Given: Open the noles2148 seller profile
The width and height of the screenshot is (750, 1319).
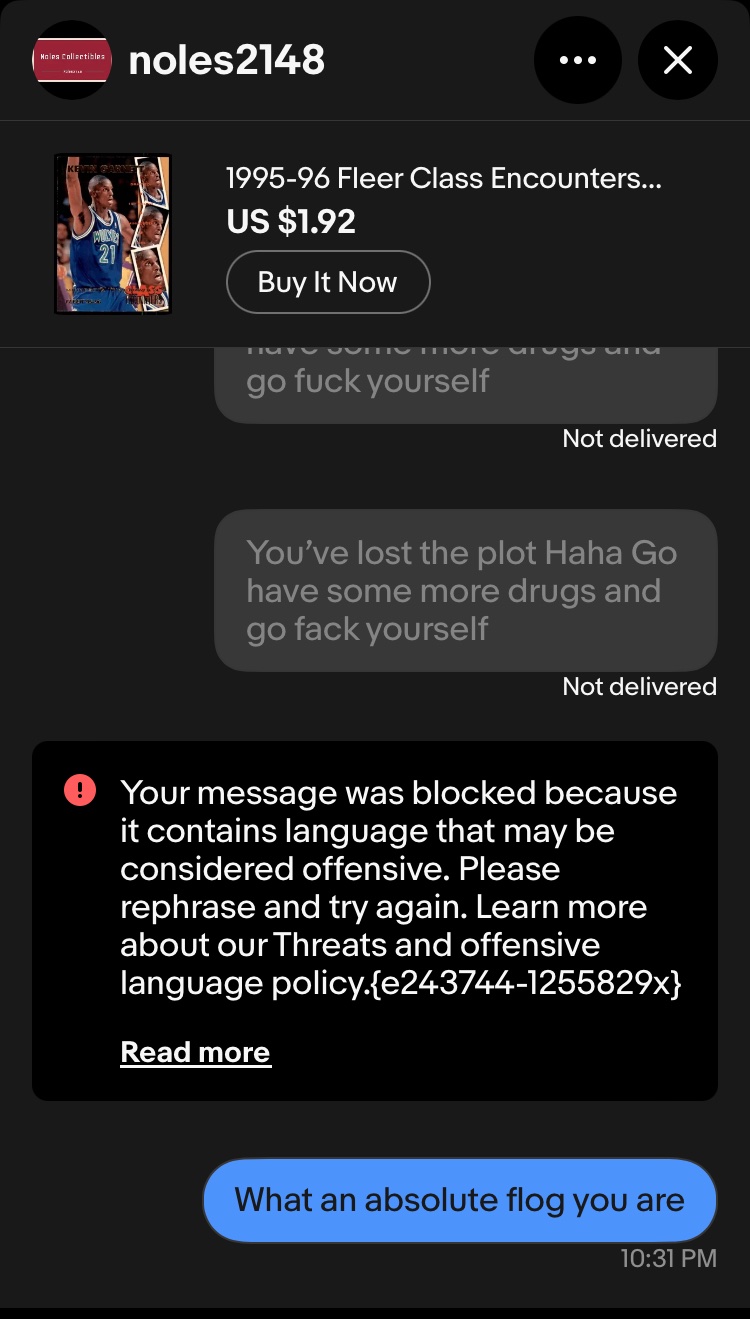Looking at the screenshot, I should pyautogui.click(x=226, y=60).
